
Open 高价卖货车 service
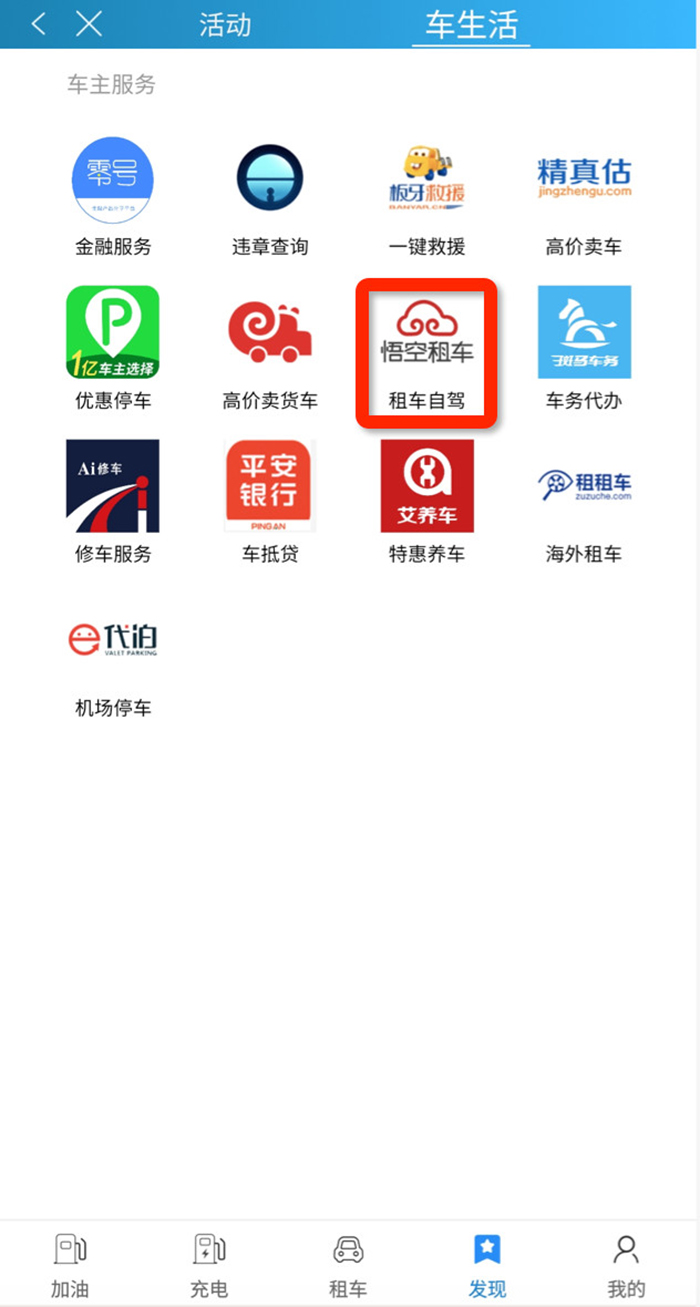pos(270,349)
